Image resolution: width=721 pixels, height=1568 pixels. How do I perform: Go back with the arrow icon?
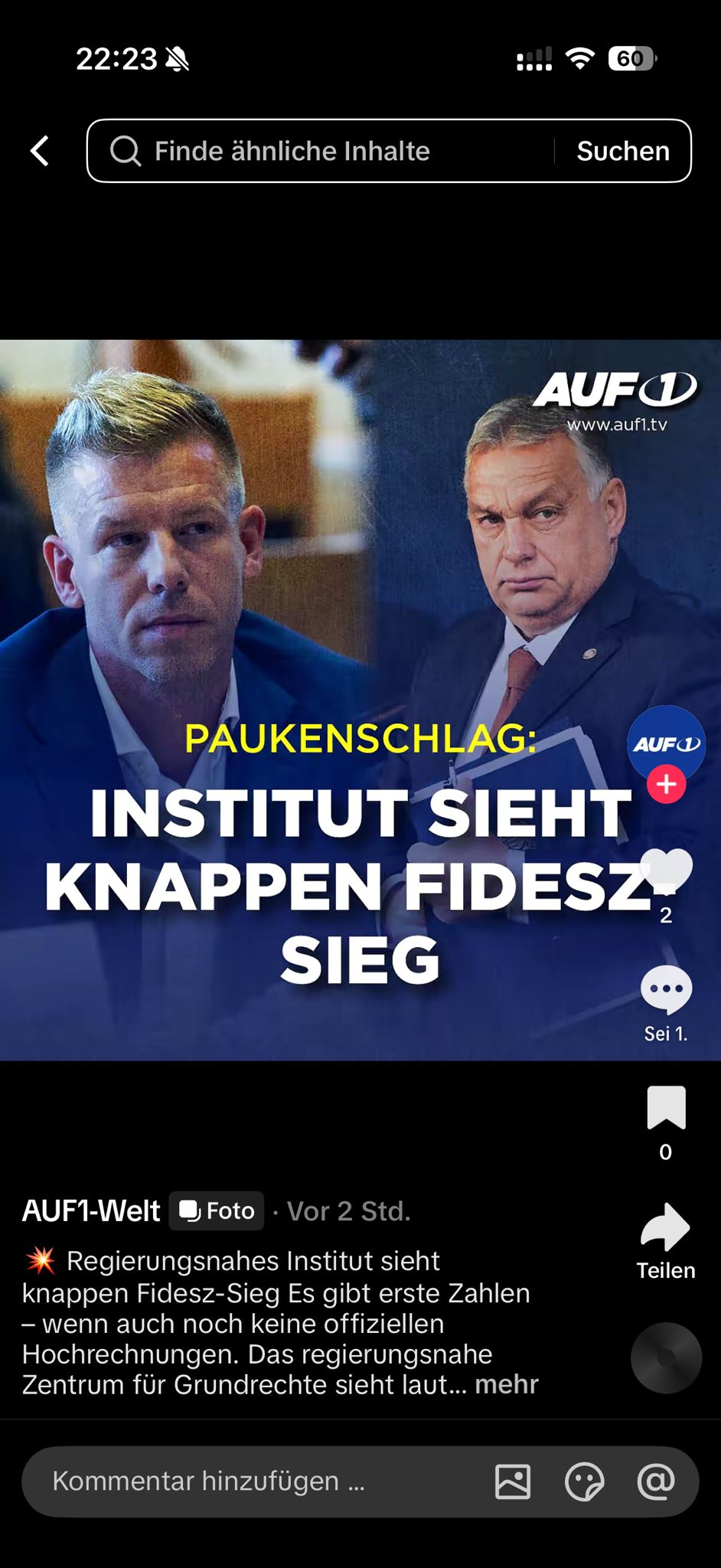[x=40, y=151]
